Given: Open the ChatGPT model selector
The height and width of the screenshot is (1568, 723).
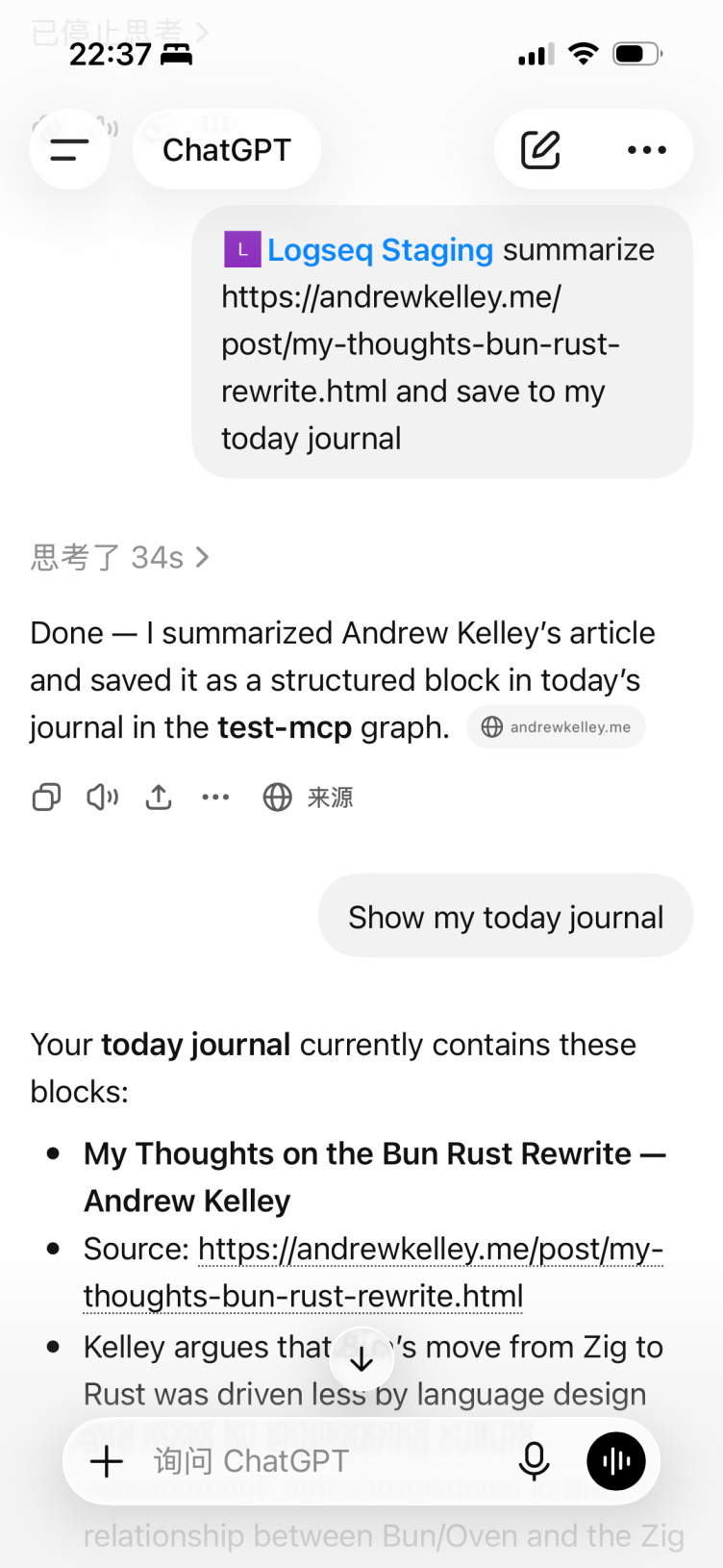Looking at the screenshot, I should 227,150.
